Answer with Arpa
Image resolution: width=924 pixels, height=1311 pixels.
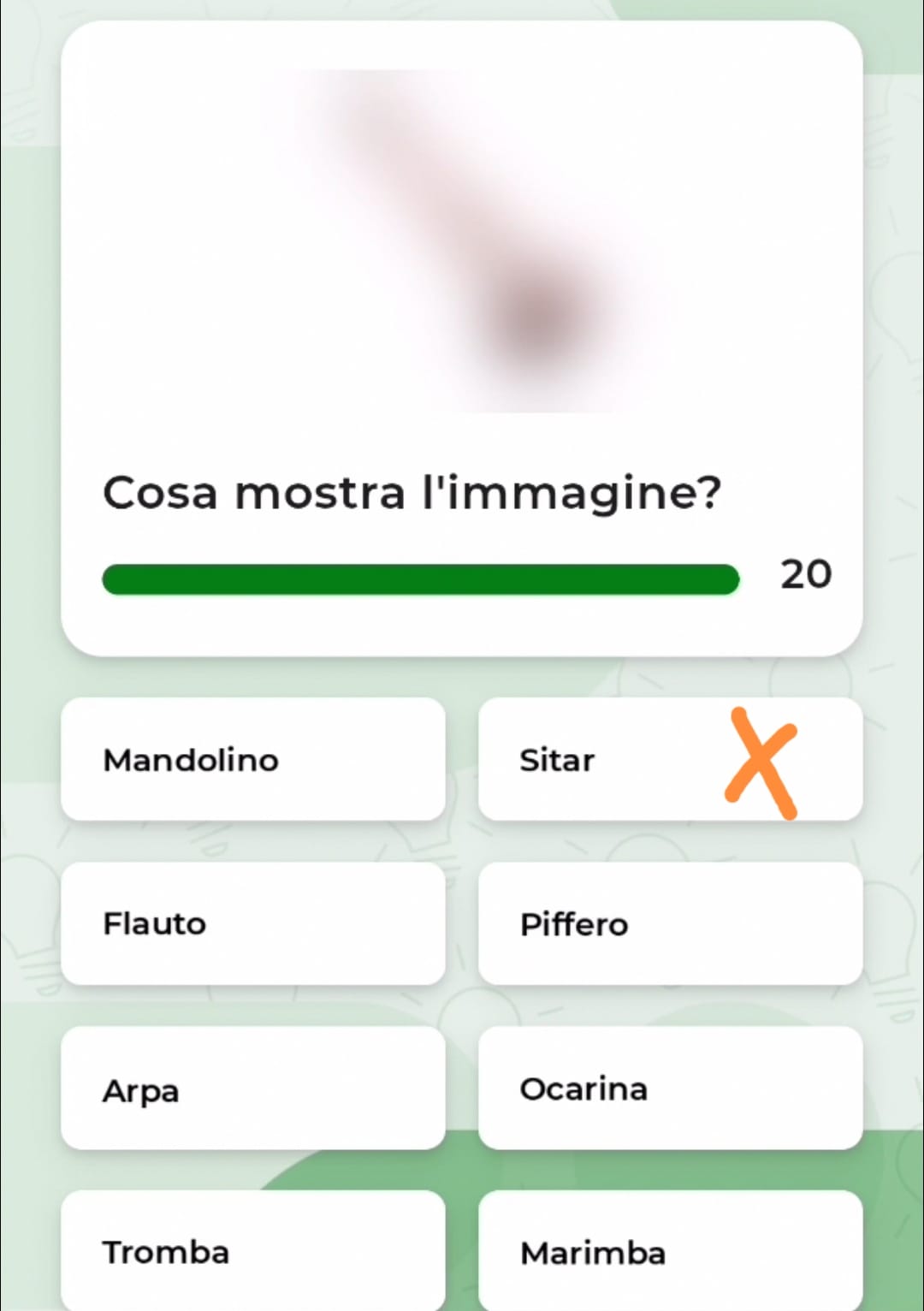coord(252,1089)
